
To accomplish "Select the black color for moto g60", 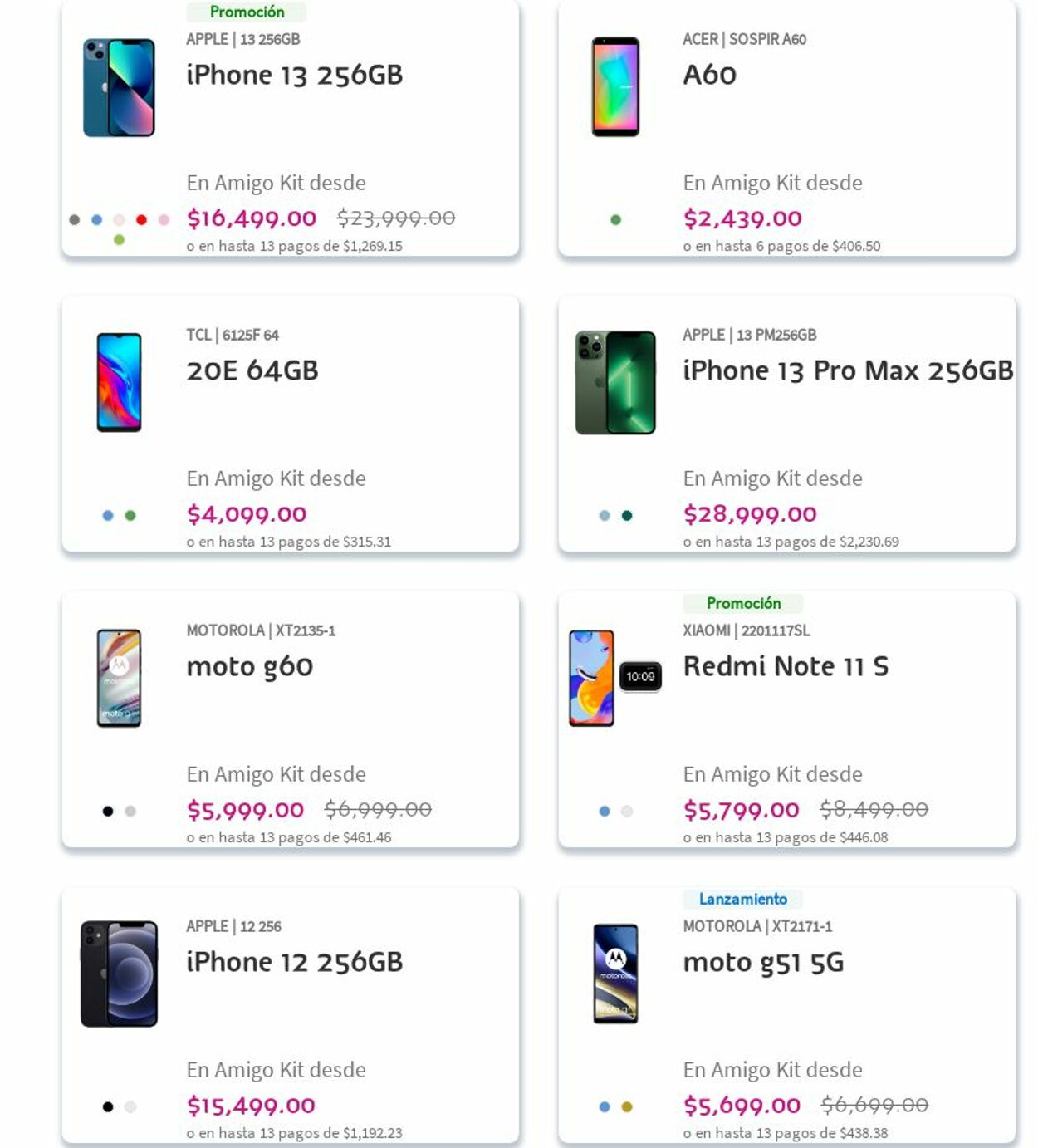I will tap(108, 812).
